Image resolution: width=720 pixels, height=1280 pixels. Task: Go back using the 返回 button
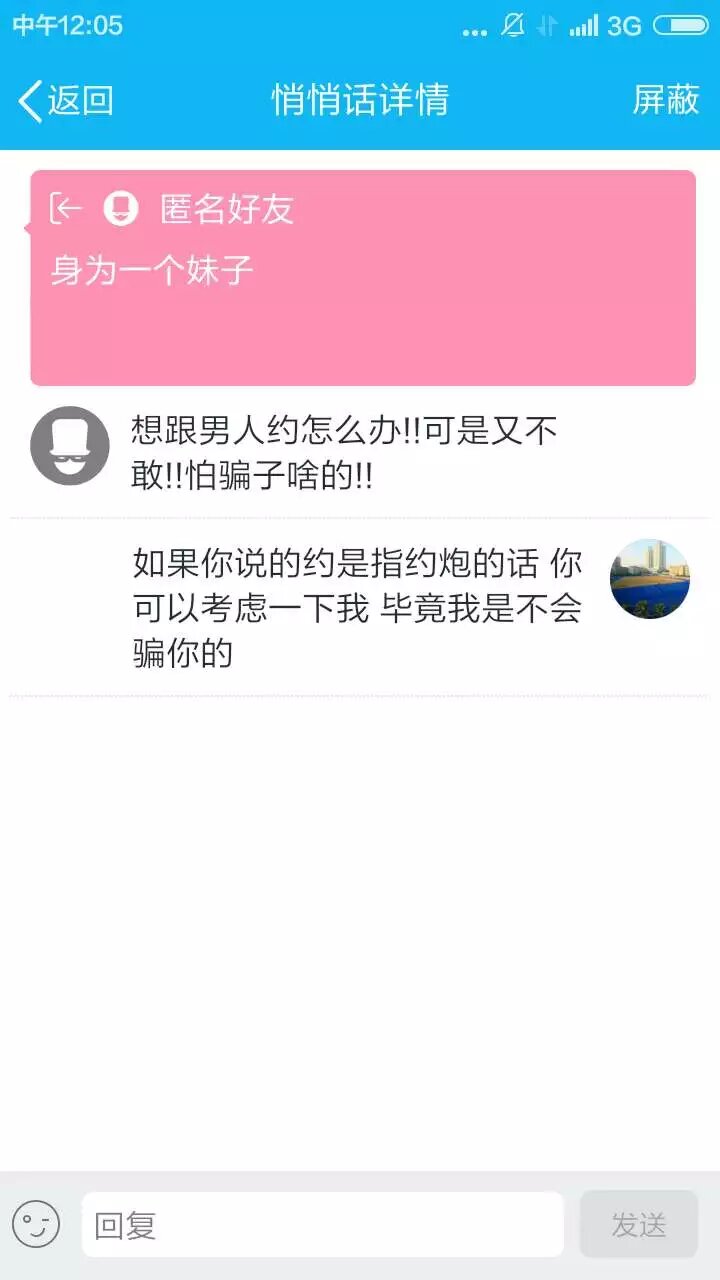(66, 100)
